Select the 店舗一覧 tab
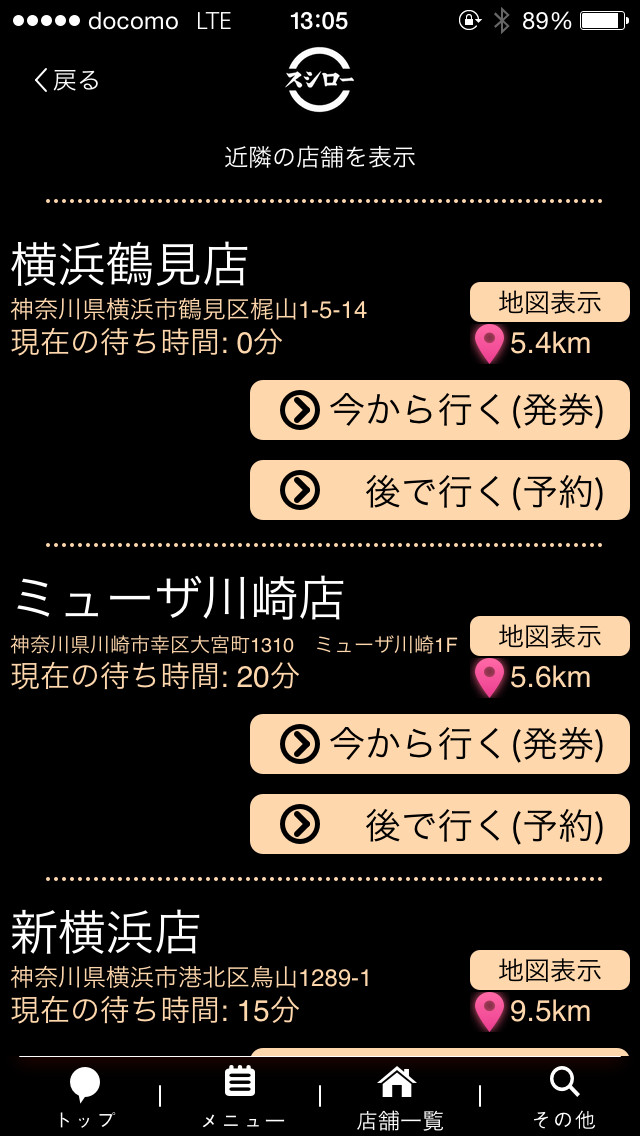Viewport: 640px width, 1136px height. coord(398,1096)
